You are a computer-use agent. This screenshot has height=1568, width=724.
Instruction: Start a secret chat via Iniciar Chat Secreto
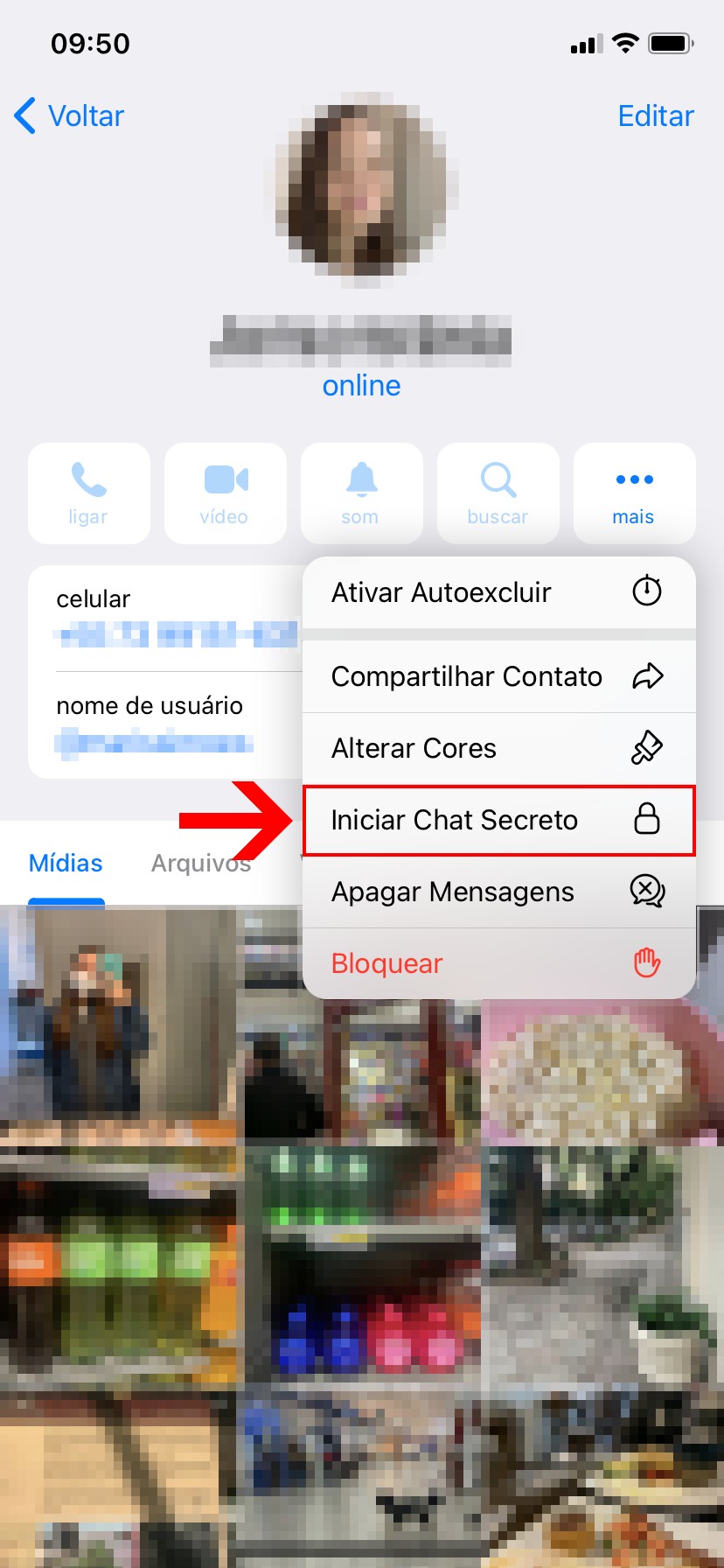click(498, 820)
